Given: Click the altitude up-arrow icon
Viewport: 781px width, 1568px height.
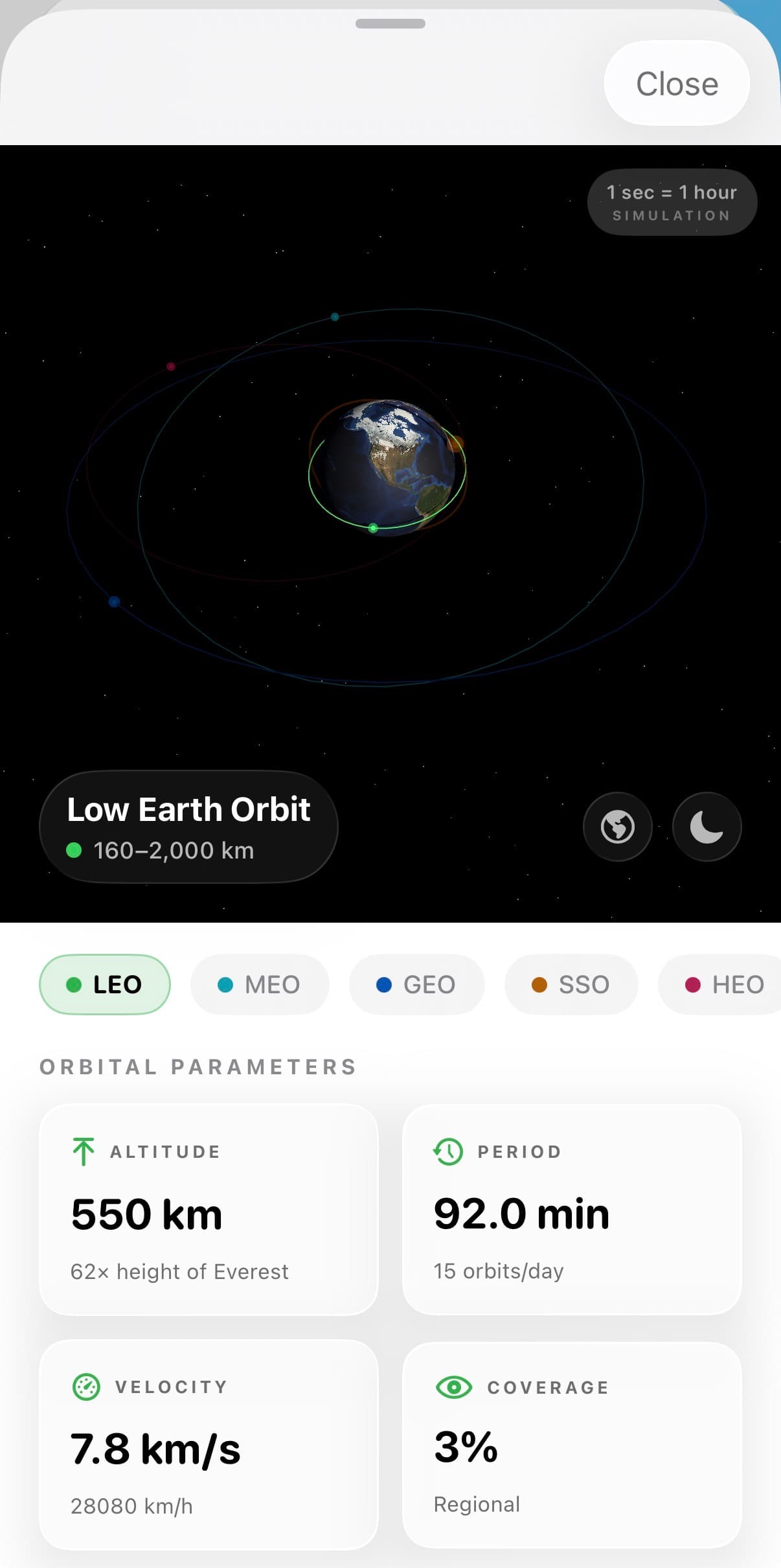Looking at the screenshot, I should tap(84, 1151).
